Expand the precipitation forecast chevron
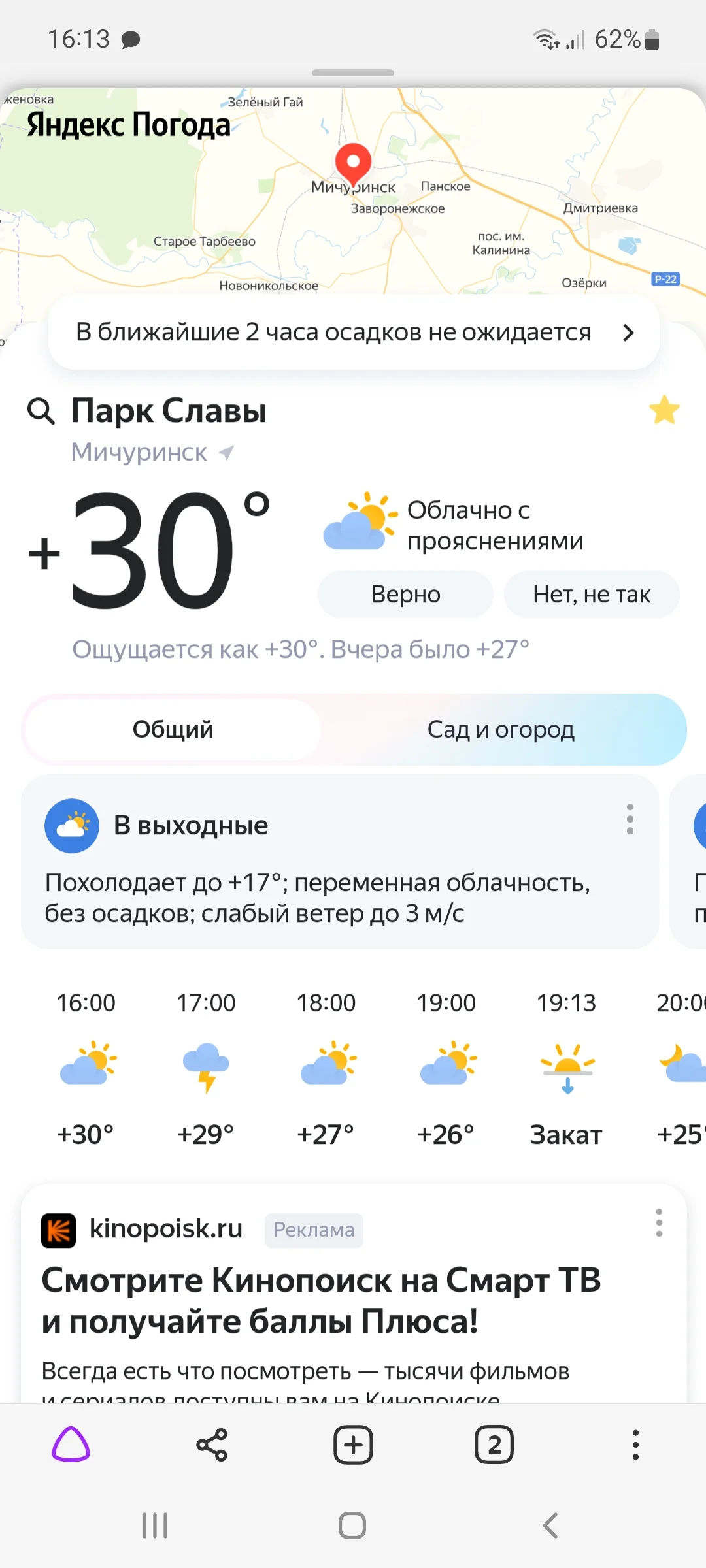The height and width of the screenshot is (1568, 706). [627, 332]
